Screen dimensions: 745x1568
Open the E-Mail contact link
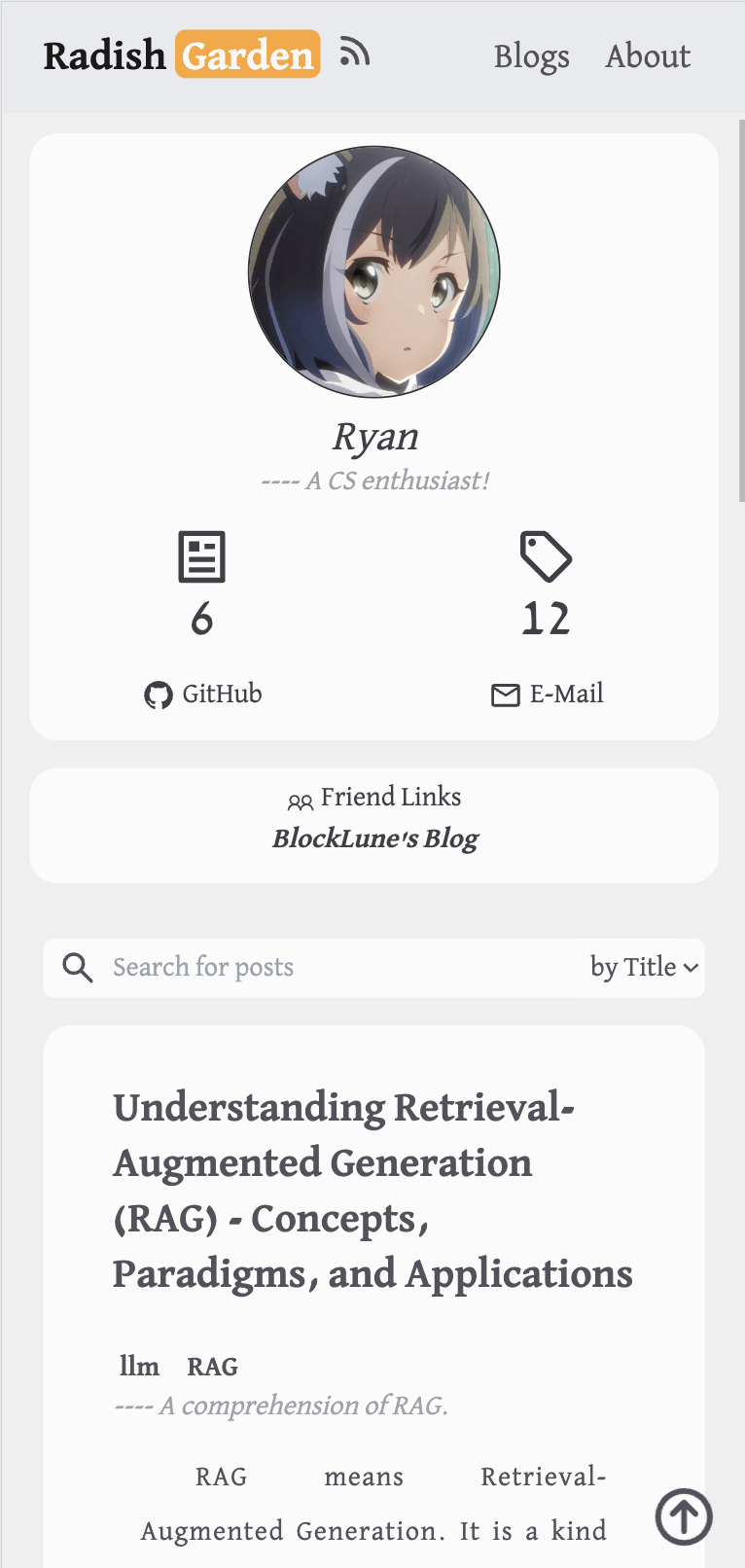(548, 695)
